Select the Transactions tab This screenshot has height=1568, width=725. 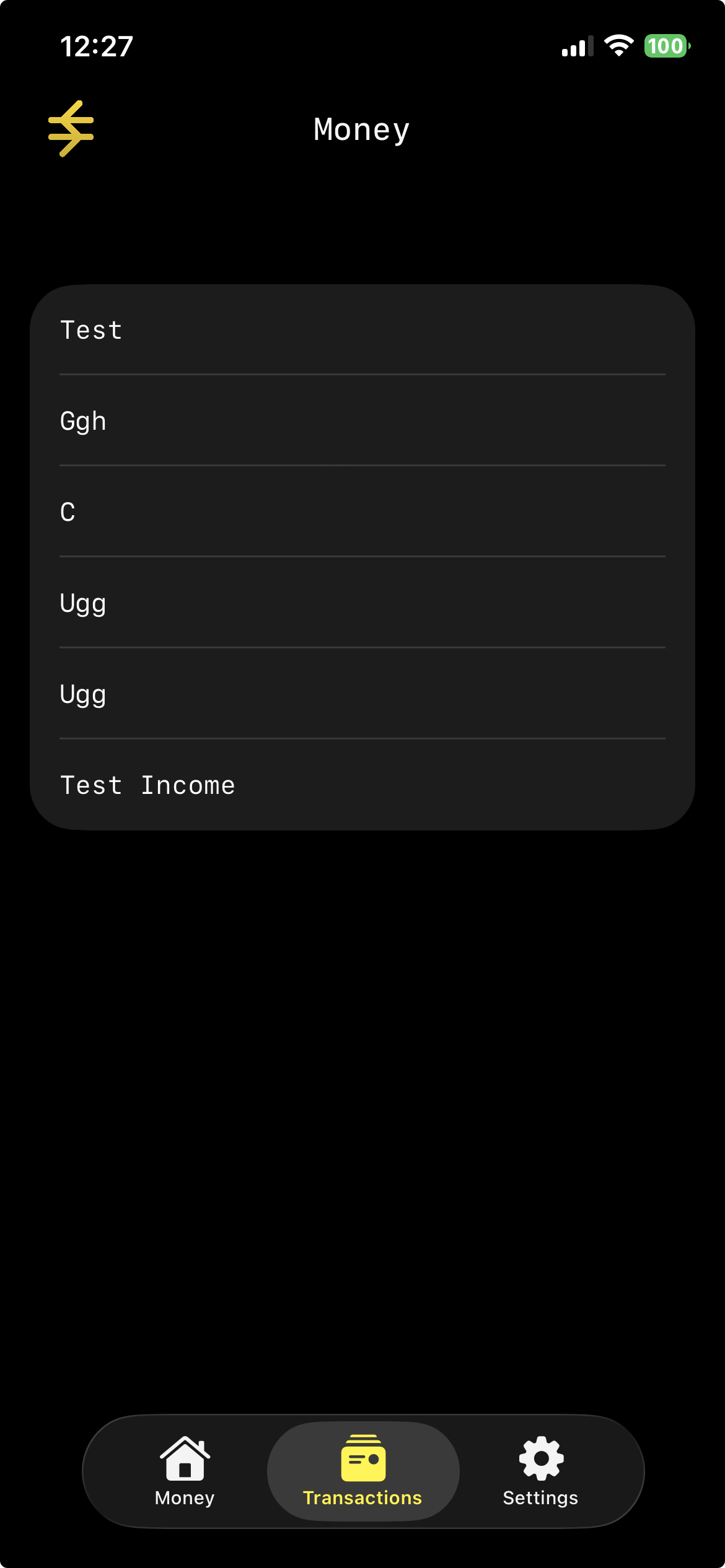click(x=362, y=1471)
